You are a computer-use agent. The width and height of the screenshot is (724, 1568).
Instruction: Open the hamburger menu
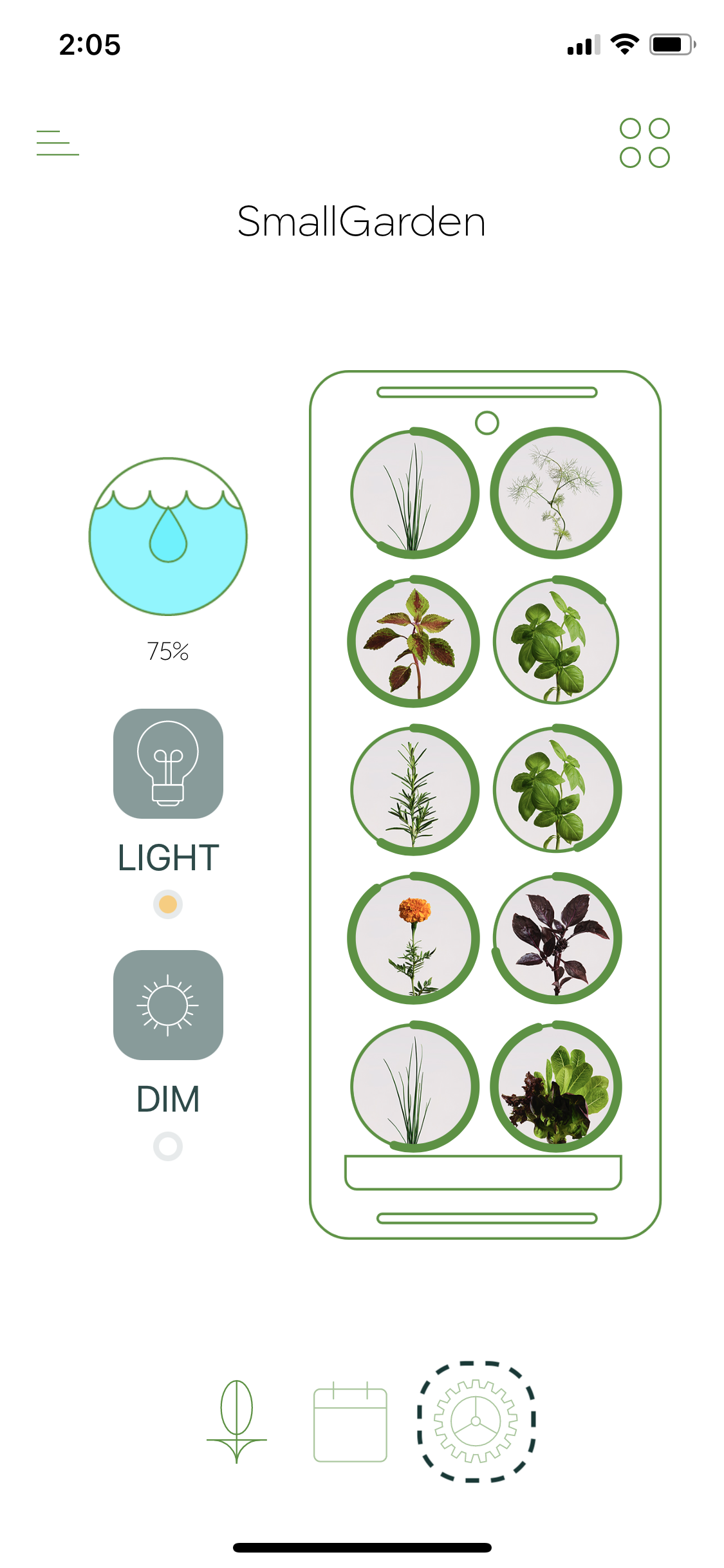click(x=58, y=142)
